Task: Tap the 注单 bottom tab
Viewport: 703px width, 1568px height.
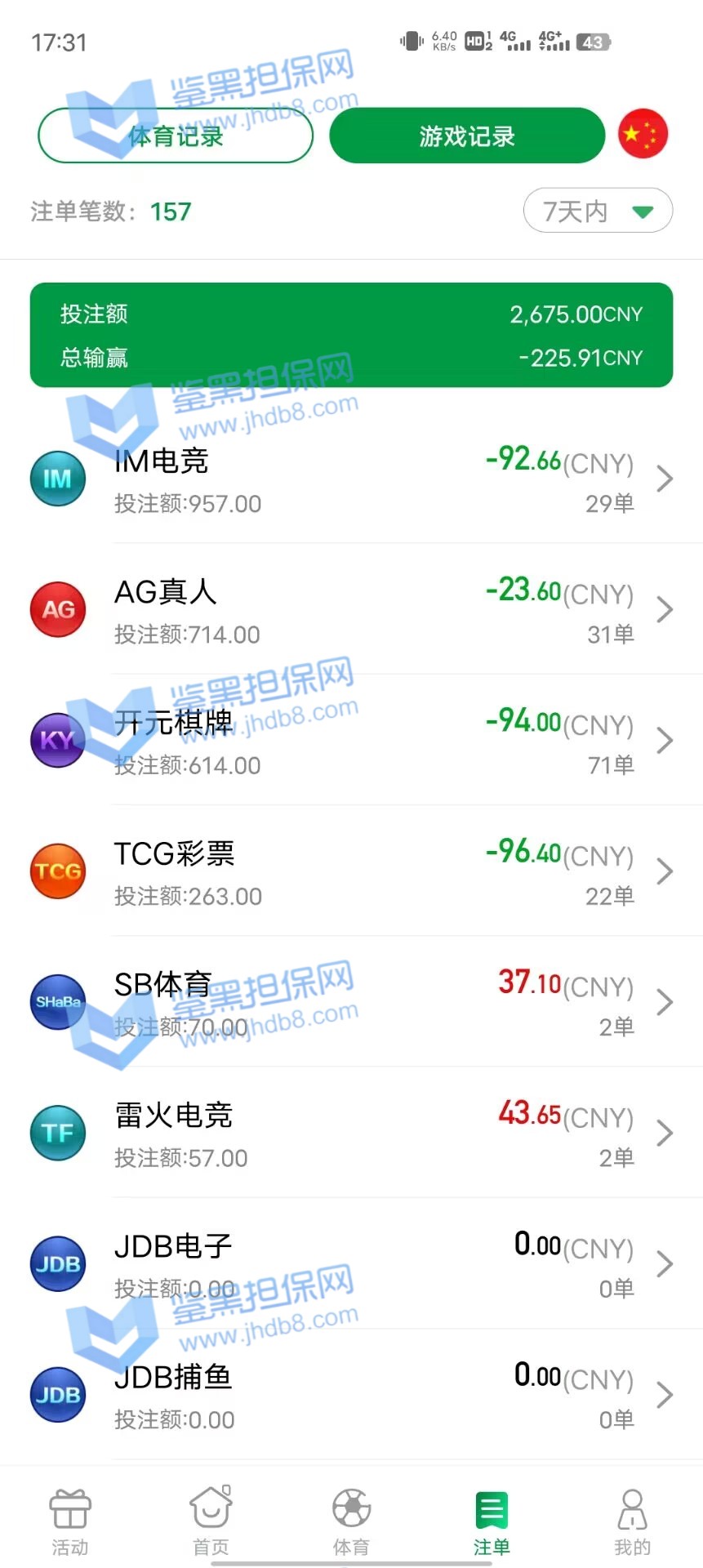Action: [492, 1521]
